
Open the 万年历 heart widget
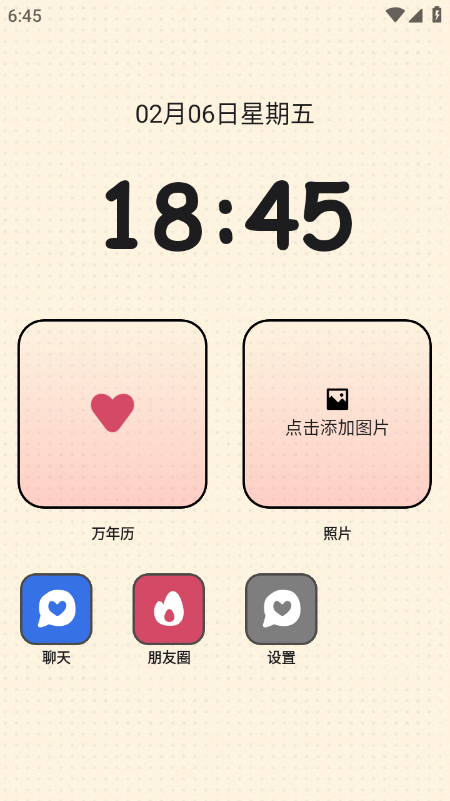(112, 414)
